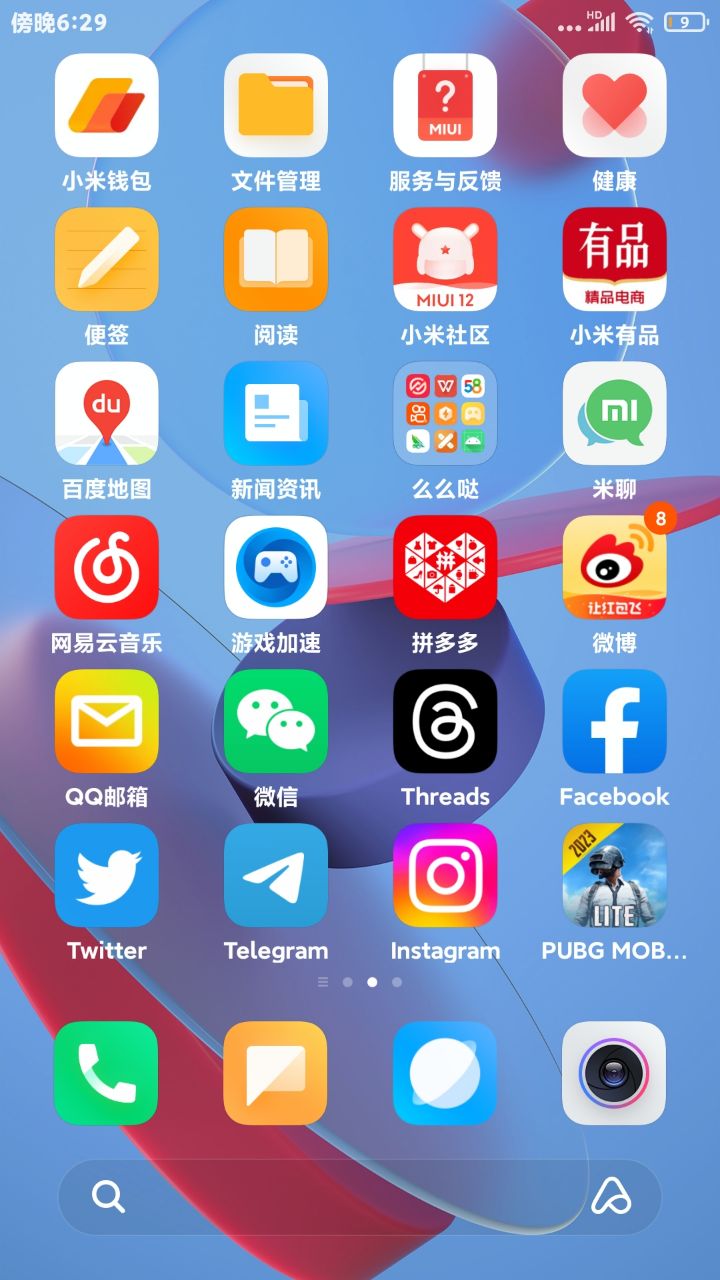Open the 么么哒 app folder
The height and width of the screenshot is (1280, 720).
pos(445,413)
